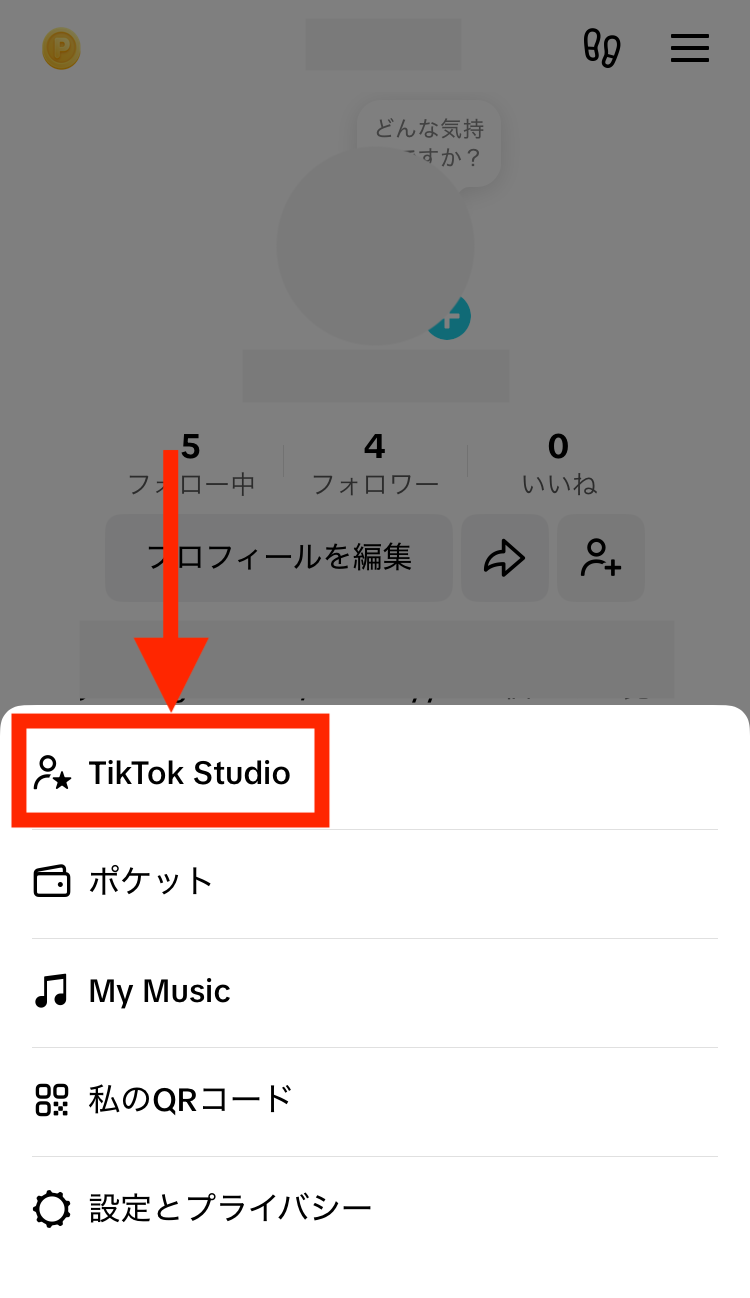Tap the add friends button

tap(601, 558)
